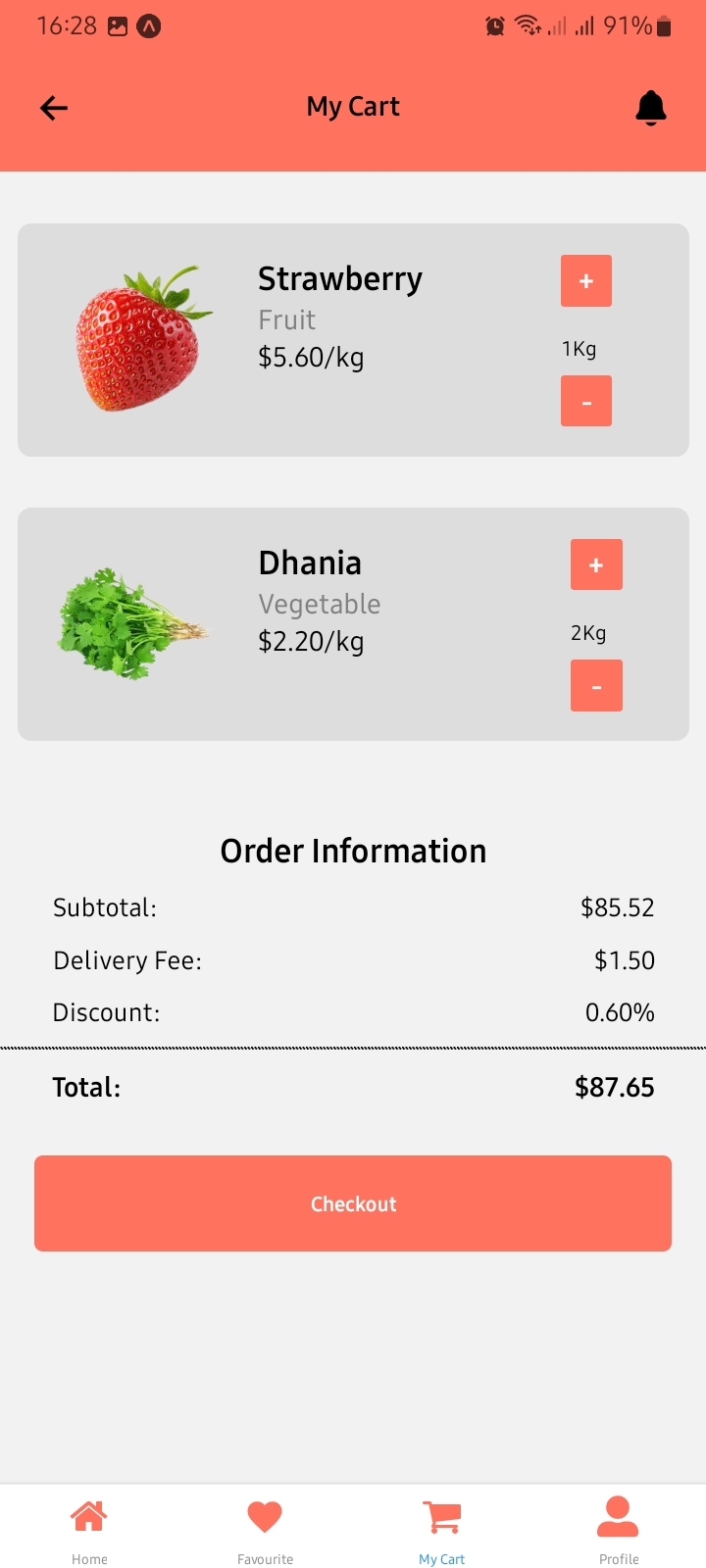Click the back arrow in the header
This screenshot has height=1568, width=706.
point(54,108)
